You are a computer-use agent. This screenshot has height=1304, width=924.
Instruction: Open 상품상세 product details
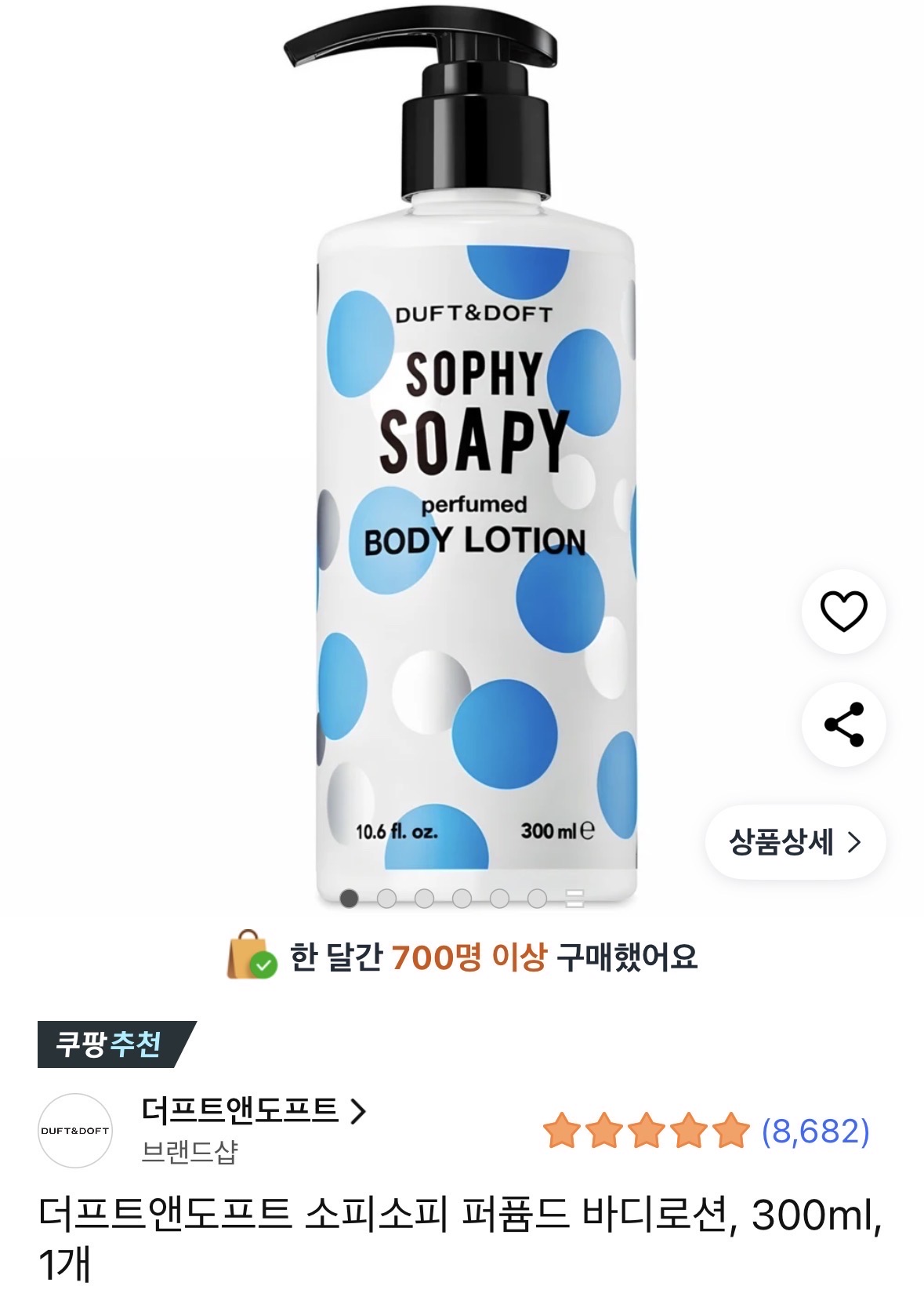pos(795,843)
